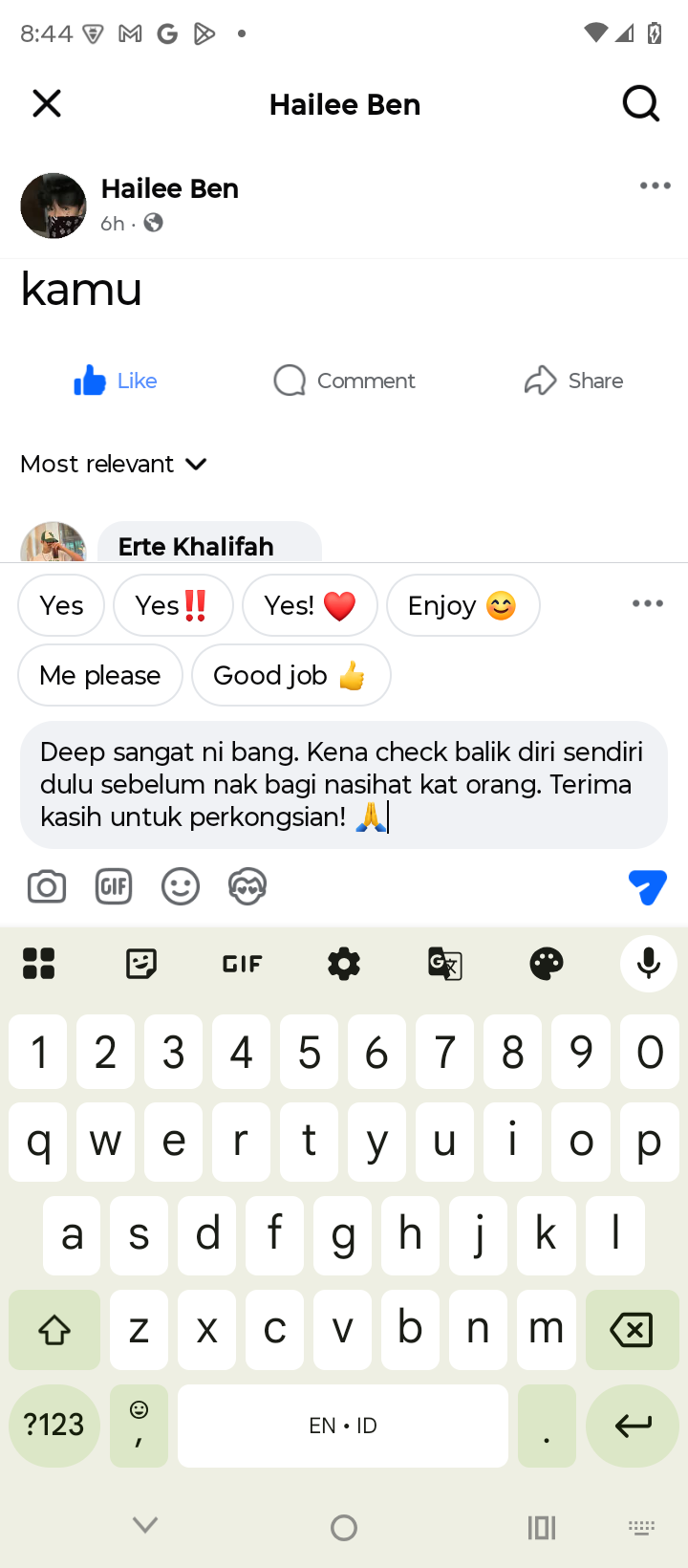
Task: Delete a character with the backspace key
Action: [632, 1329]
